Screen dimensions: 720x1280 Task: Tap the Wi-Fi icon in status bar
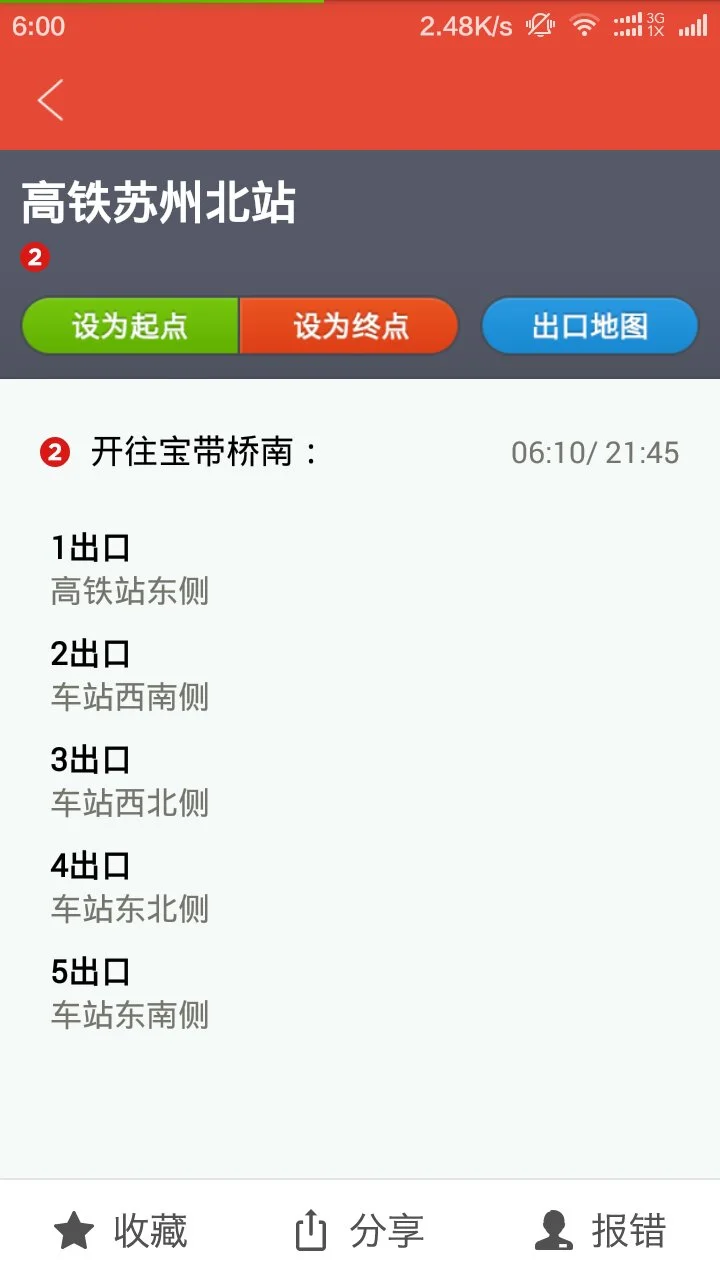586,26
